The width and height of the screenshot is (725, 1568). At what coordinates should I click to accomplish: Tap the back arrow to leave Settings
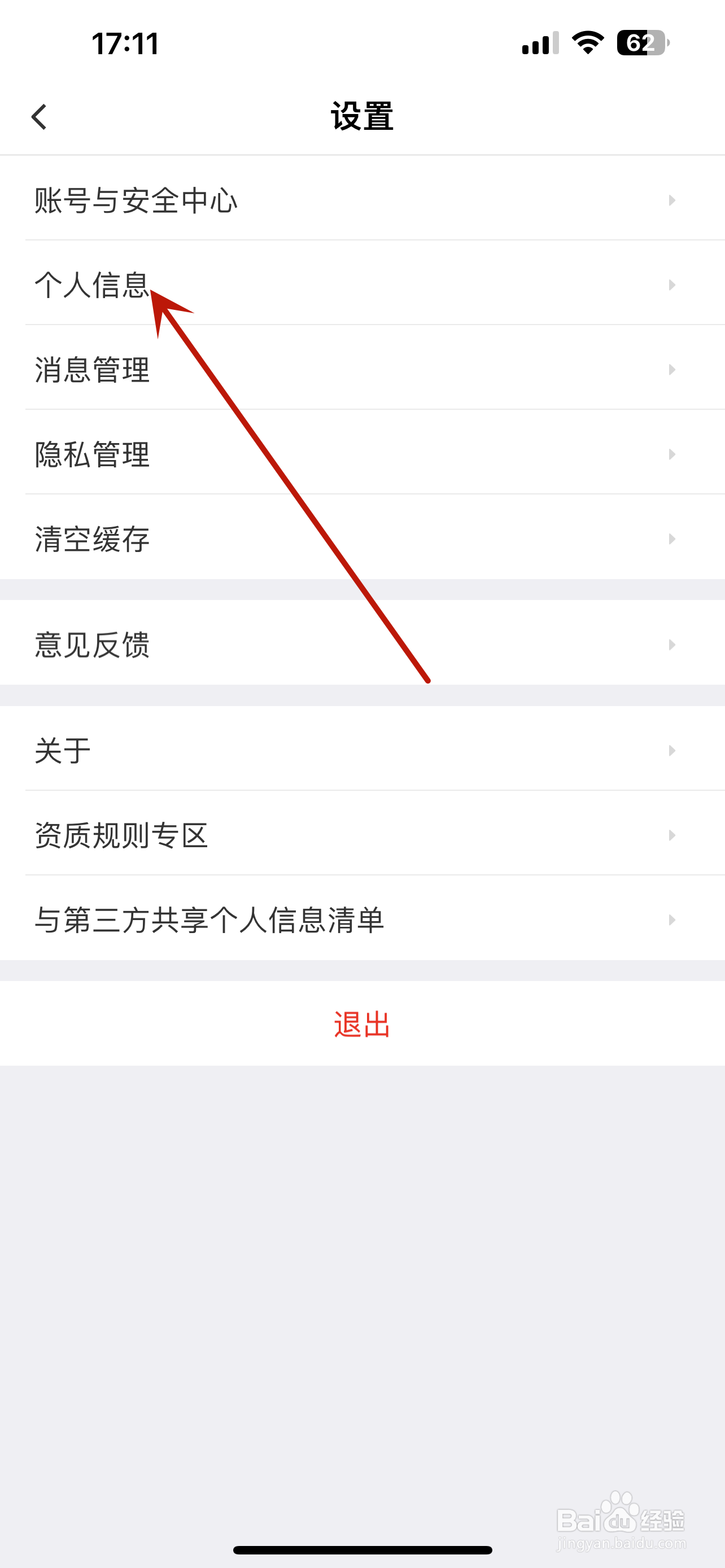[38, 116]
